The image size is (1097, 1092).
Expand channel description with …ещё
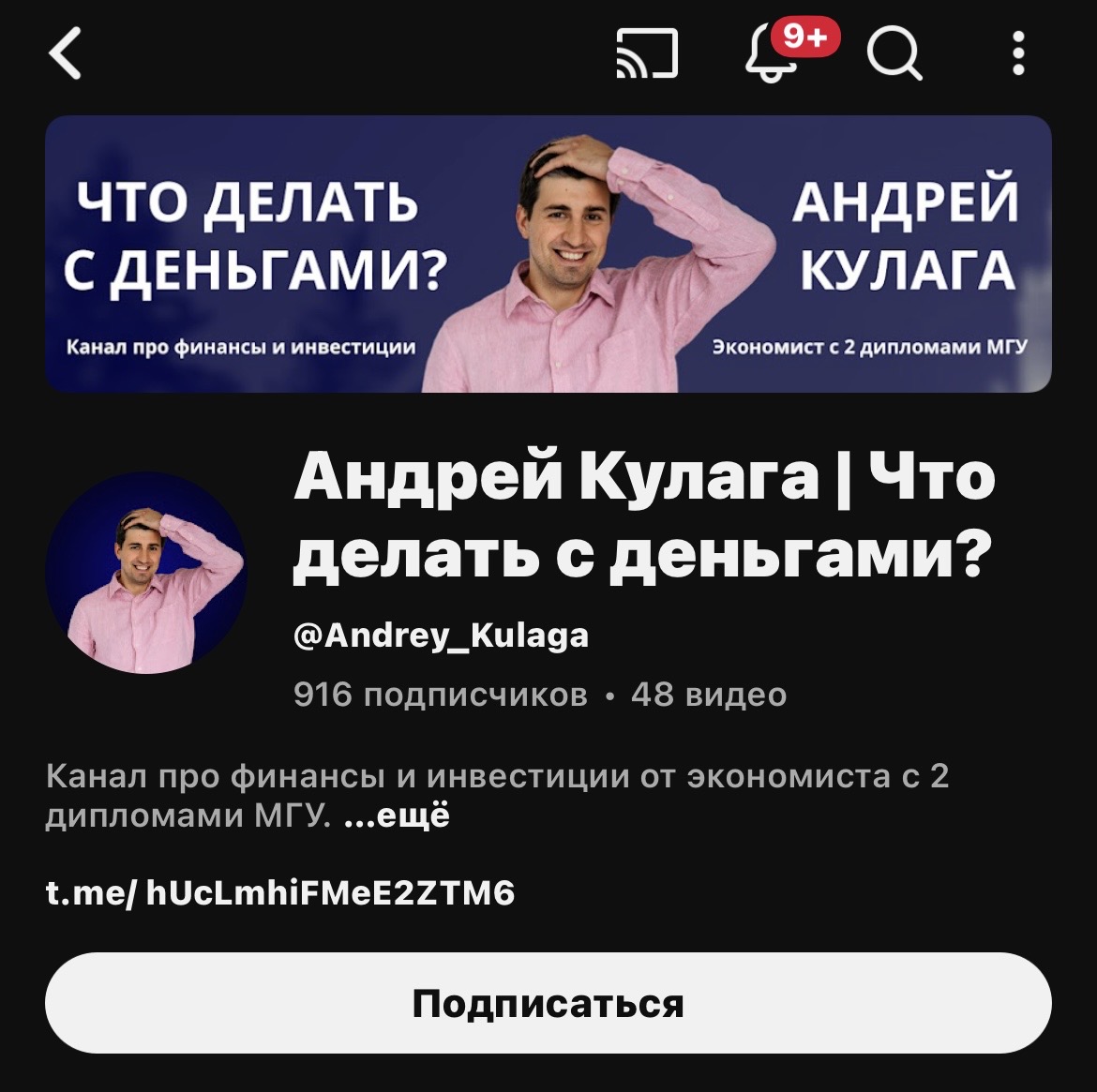pos(398,815)
